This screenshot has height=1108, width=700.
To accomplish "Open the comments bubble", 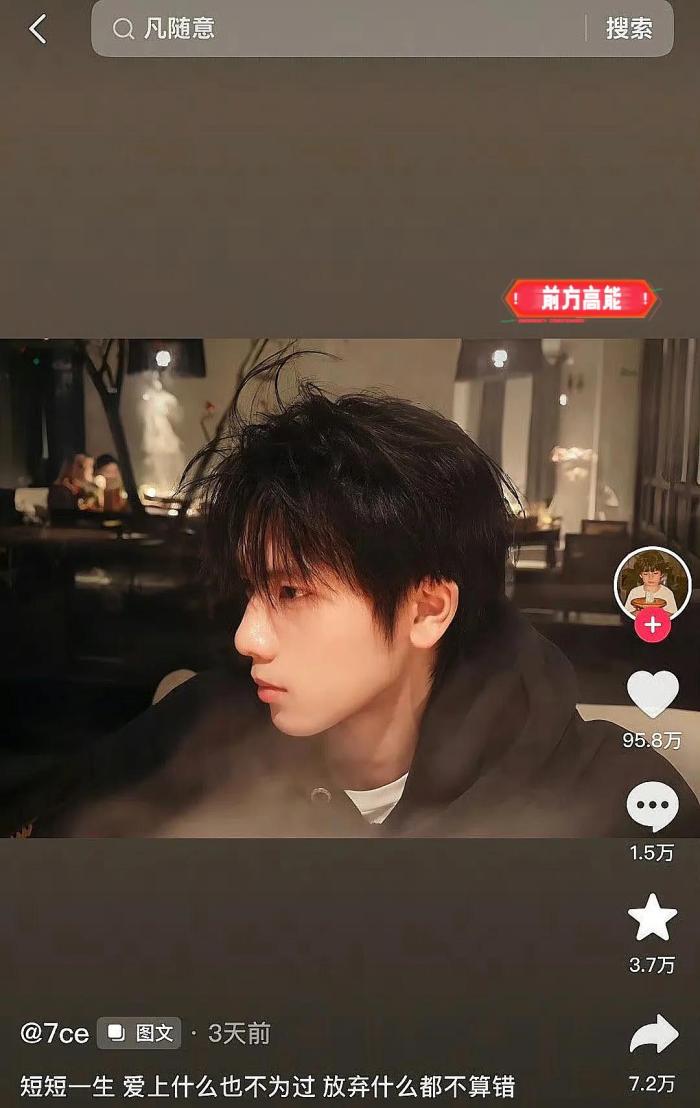I will [x=652, y=806].
